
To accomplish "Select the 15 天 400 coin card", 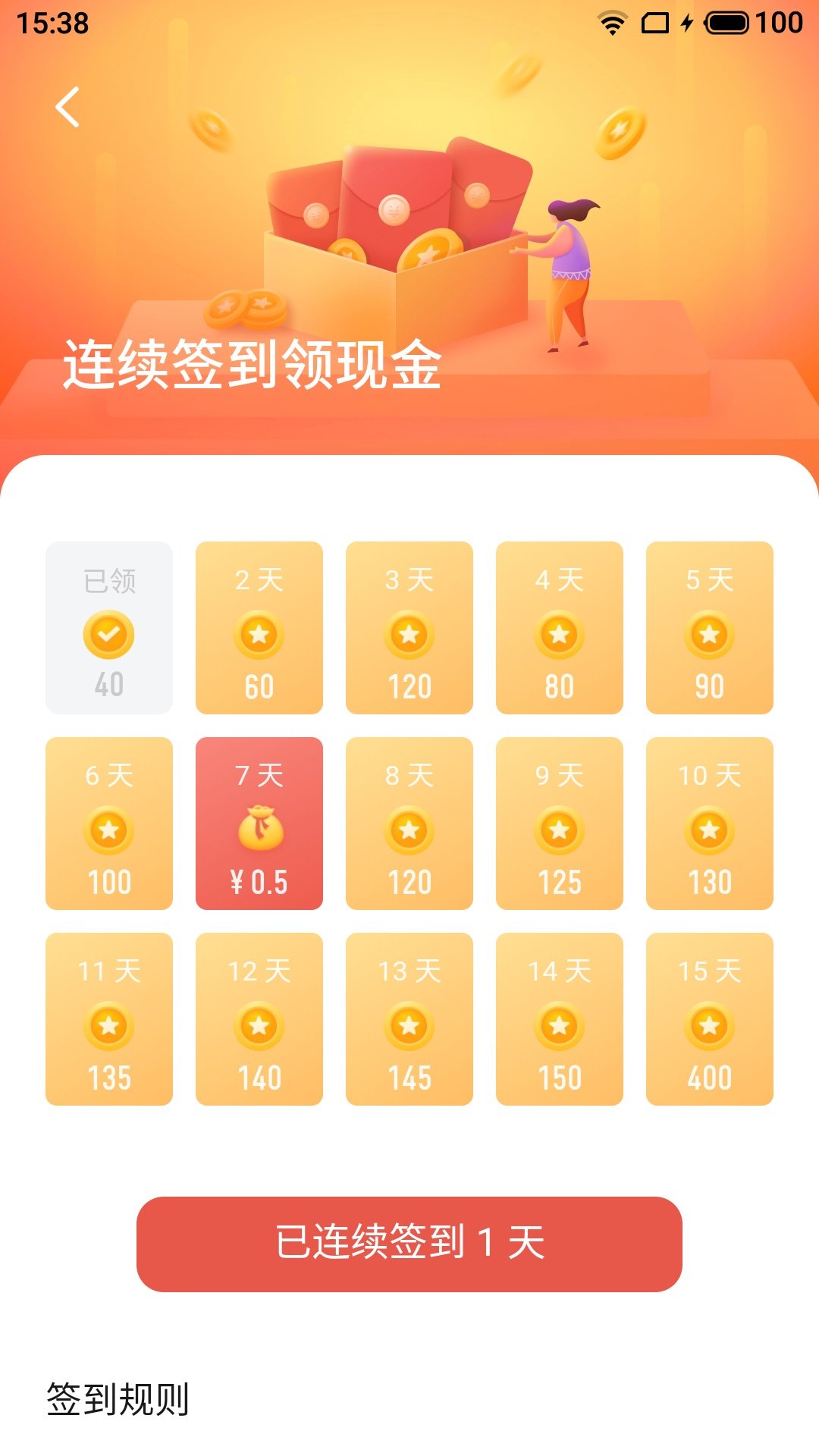I will click(x=710, y=1019).
